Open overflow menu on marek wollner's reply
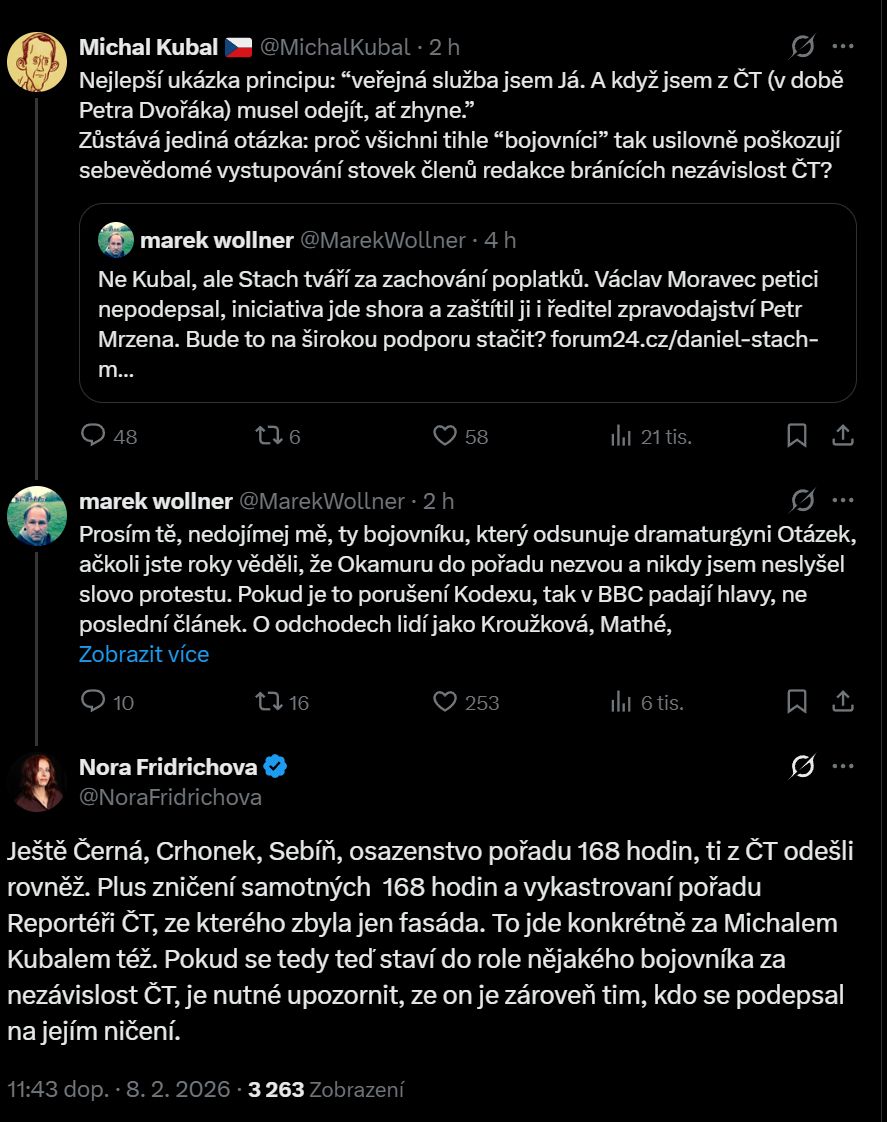 tap(843, 500)
